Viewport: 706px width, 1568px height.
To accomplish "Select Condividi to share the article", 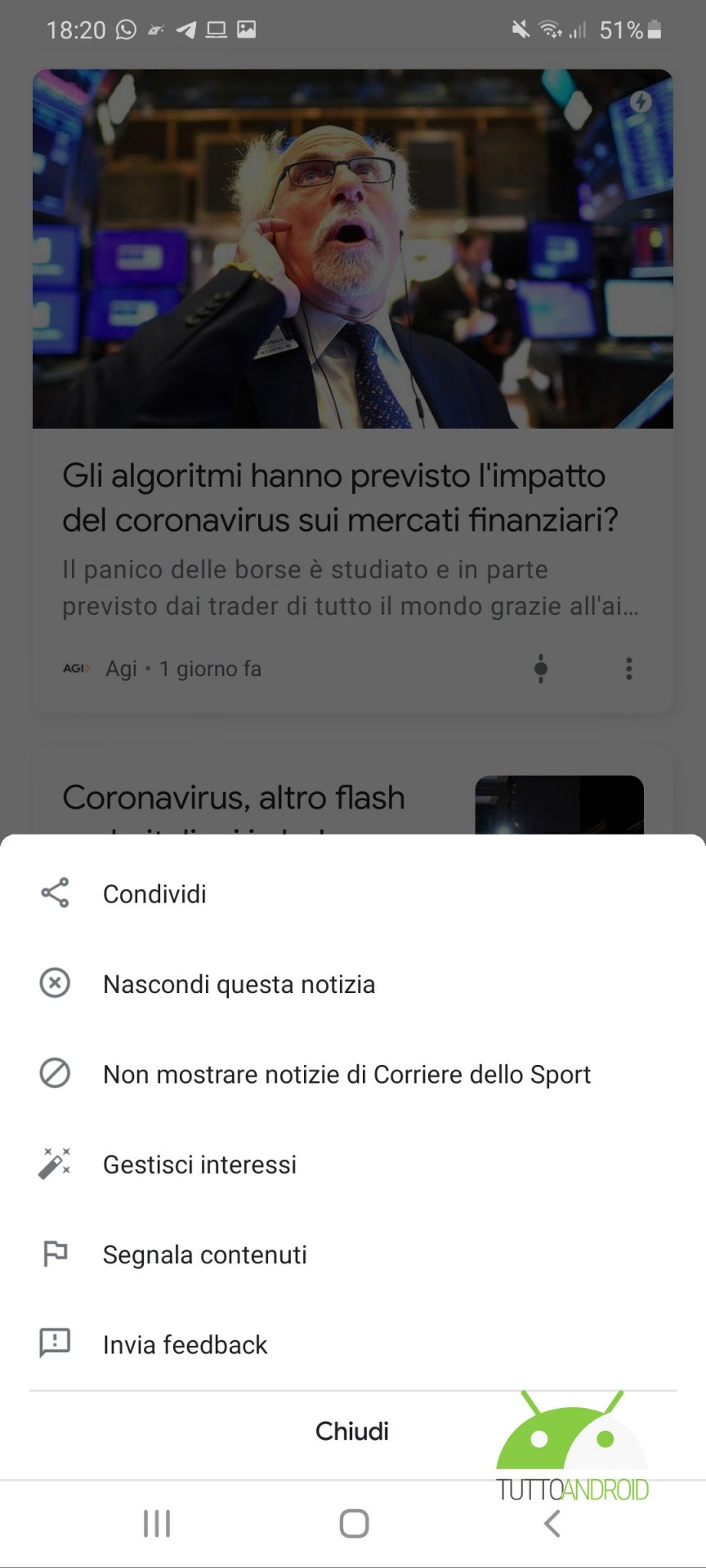I will click(x=353, y=893).
